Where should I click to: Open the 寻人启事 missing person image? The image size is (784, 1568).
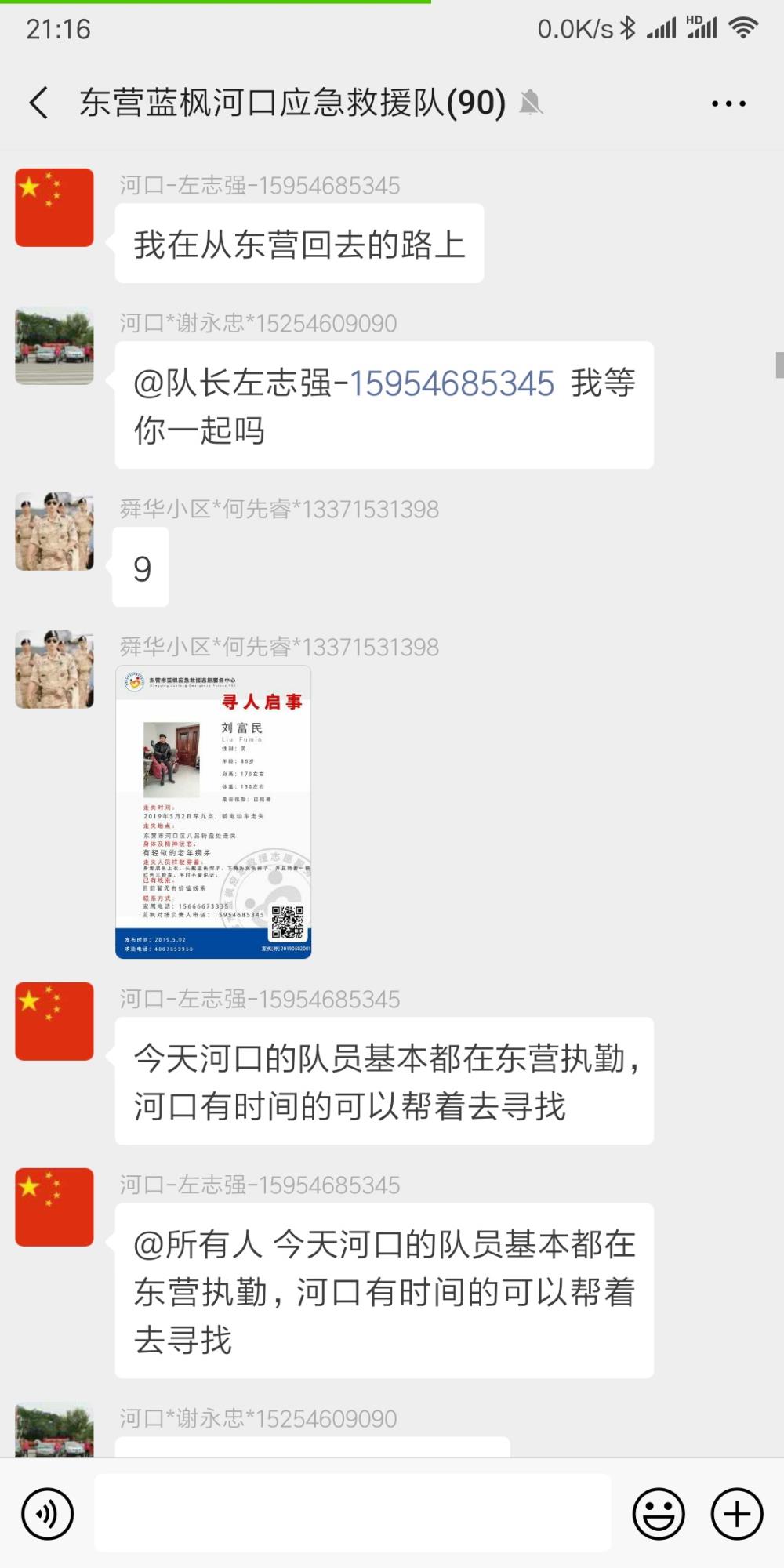[213, 812]
